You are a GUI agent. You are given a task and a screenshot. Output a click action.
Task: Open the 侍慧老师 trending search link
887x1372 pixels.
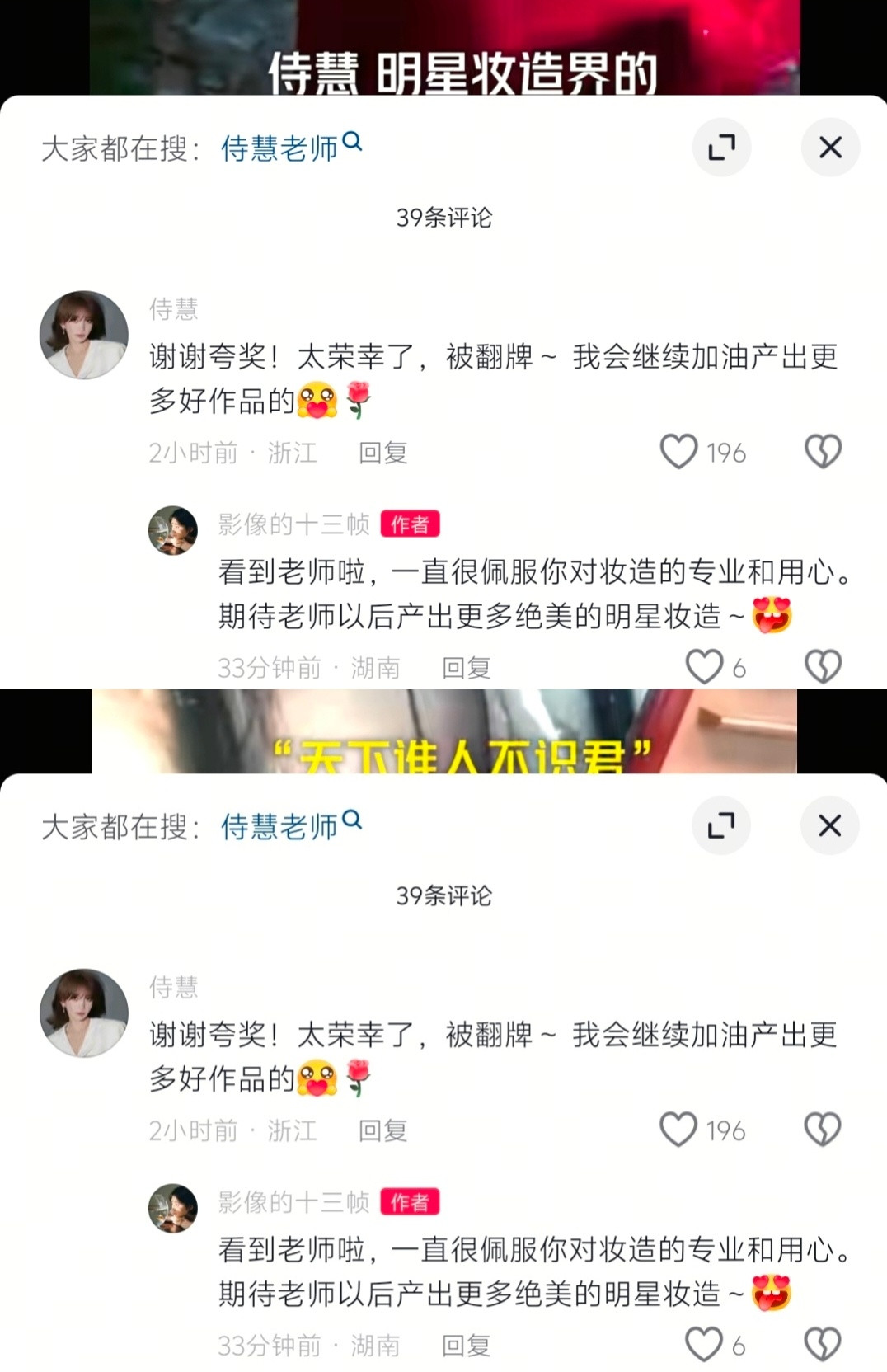[280, 143]
